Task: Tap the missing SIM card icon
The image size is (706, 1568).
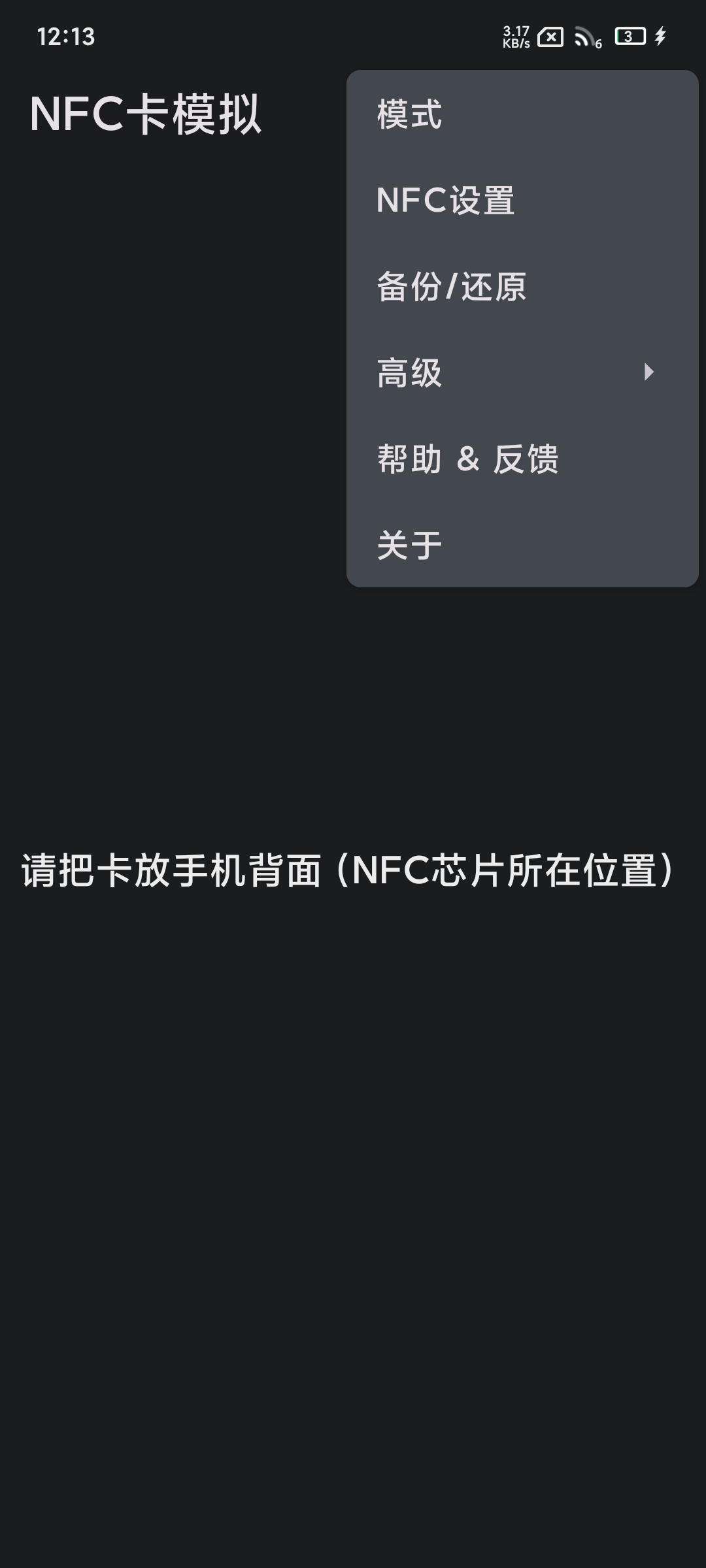Action: pyautogui.click(x=549, y=37)
